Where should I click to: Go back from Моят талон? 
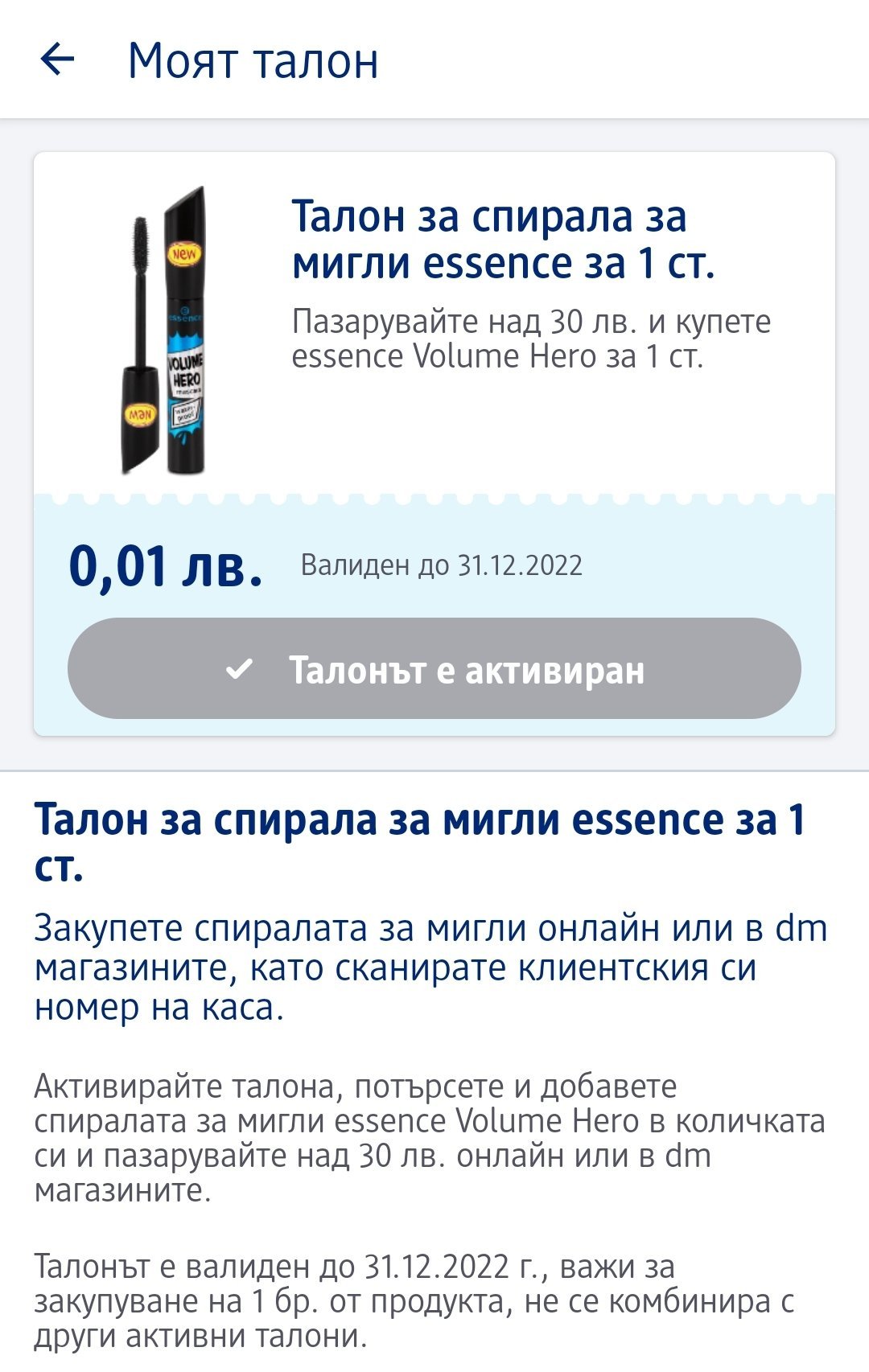coord(57,60)
